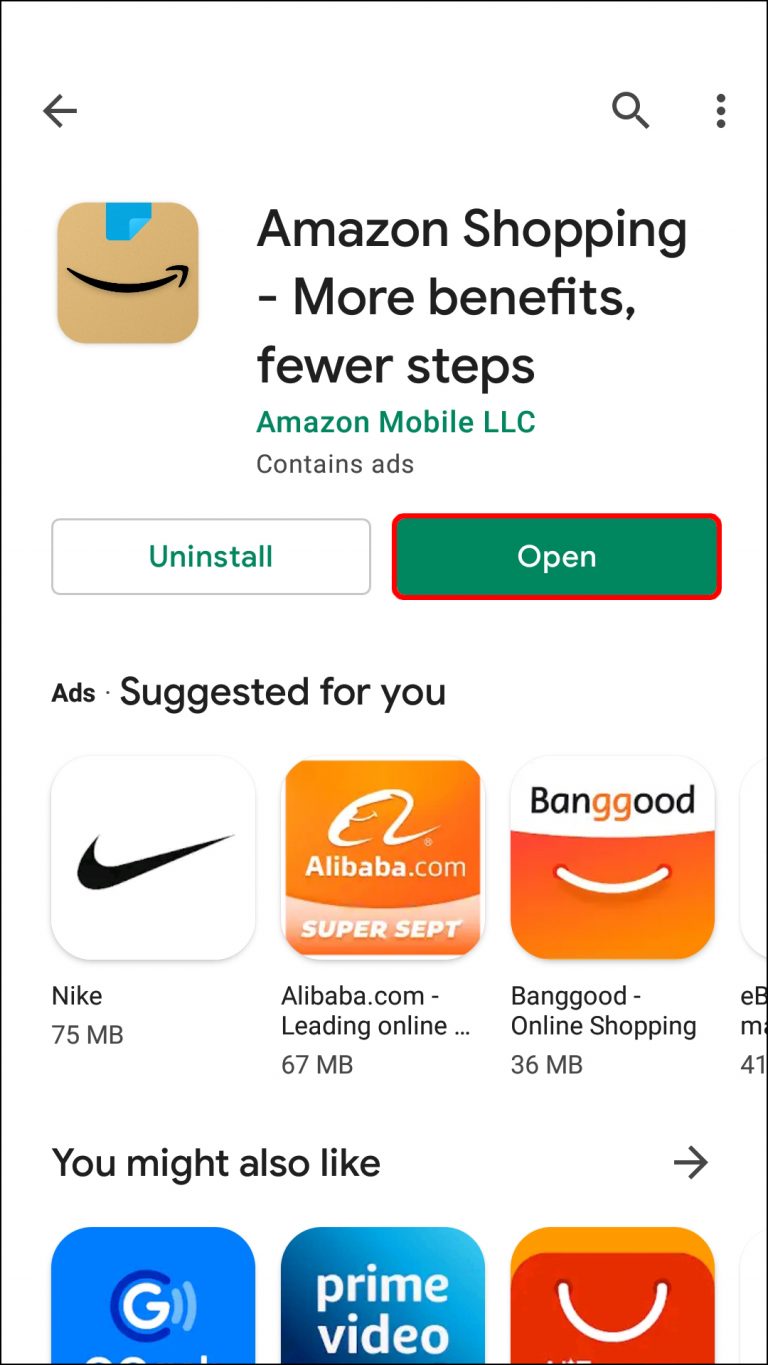Tap the Amazon Shopping title text
Image resolution: width=768 pixels, height=1365 pixels.
[472, 295]
